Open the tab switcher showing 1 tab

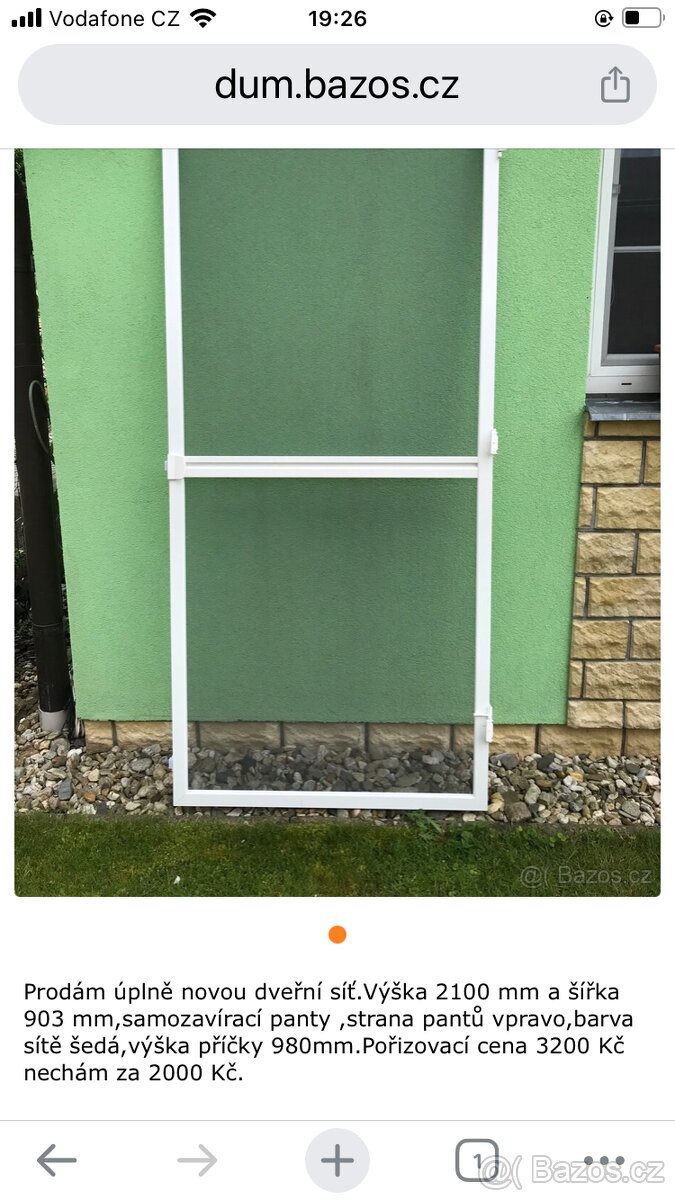[477, 1160]
